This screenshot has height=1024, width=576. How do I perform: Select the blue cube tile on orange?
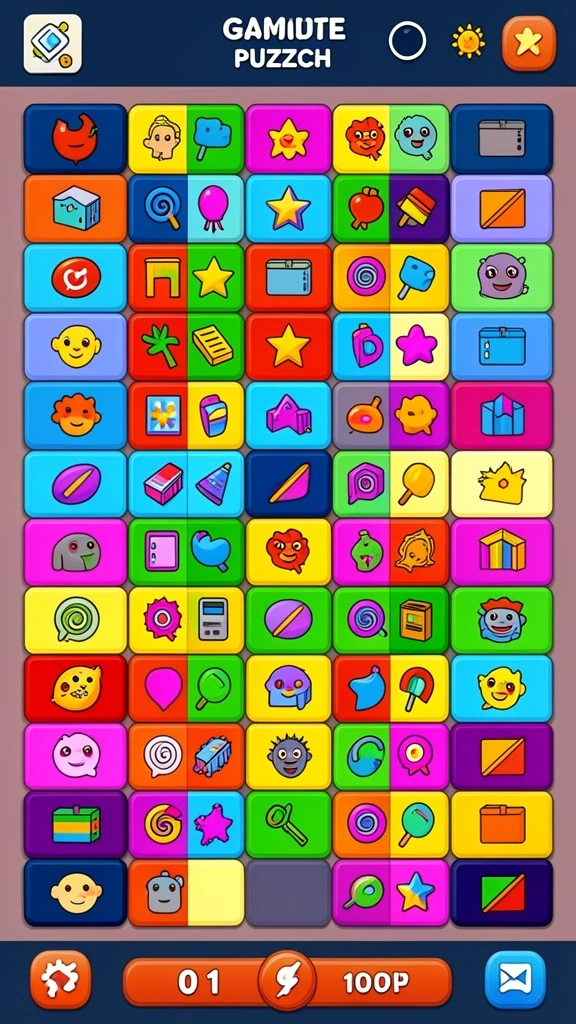pyautogui.click(x=76, y=209)
